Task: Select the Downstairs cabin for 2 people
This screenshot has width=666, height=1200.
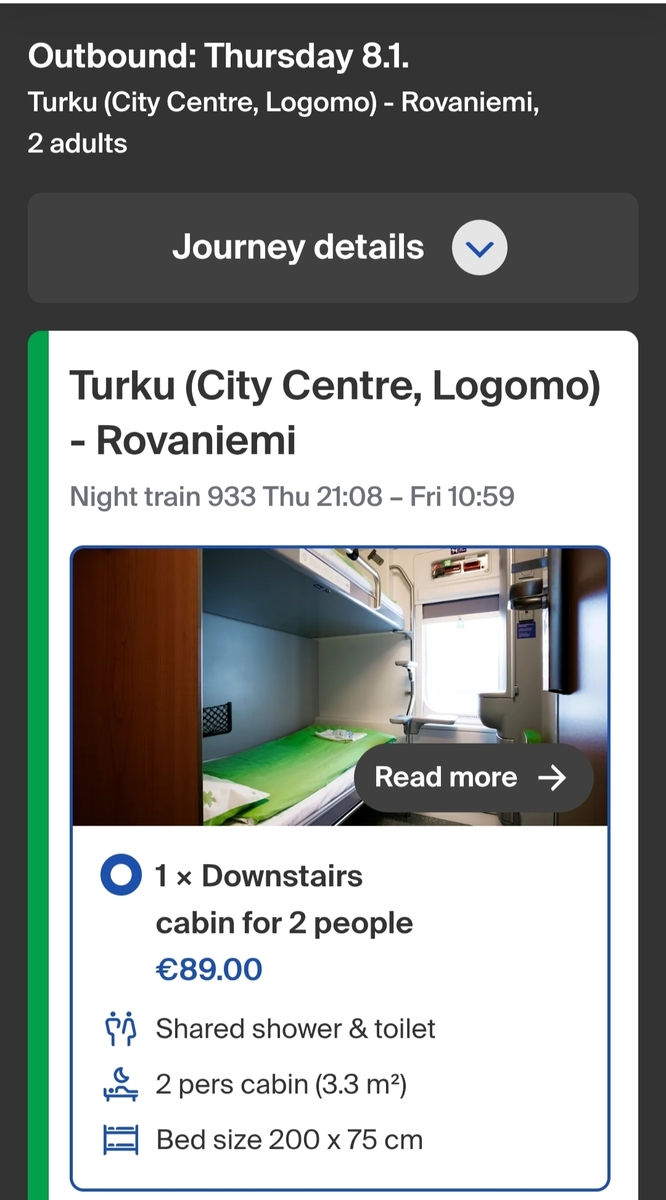Action: [x=121, y=876]
